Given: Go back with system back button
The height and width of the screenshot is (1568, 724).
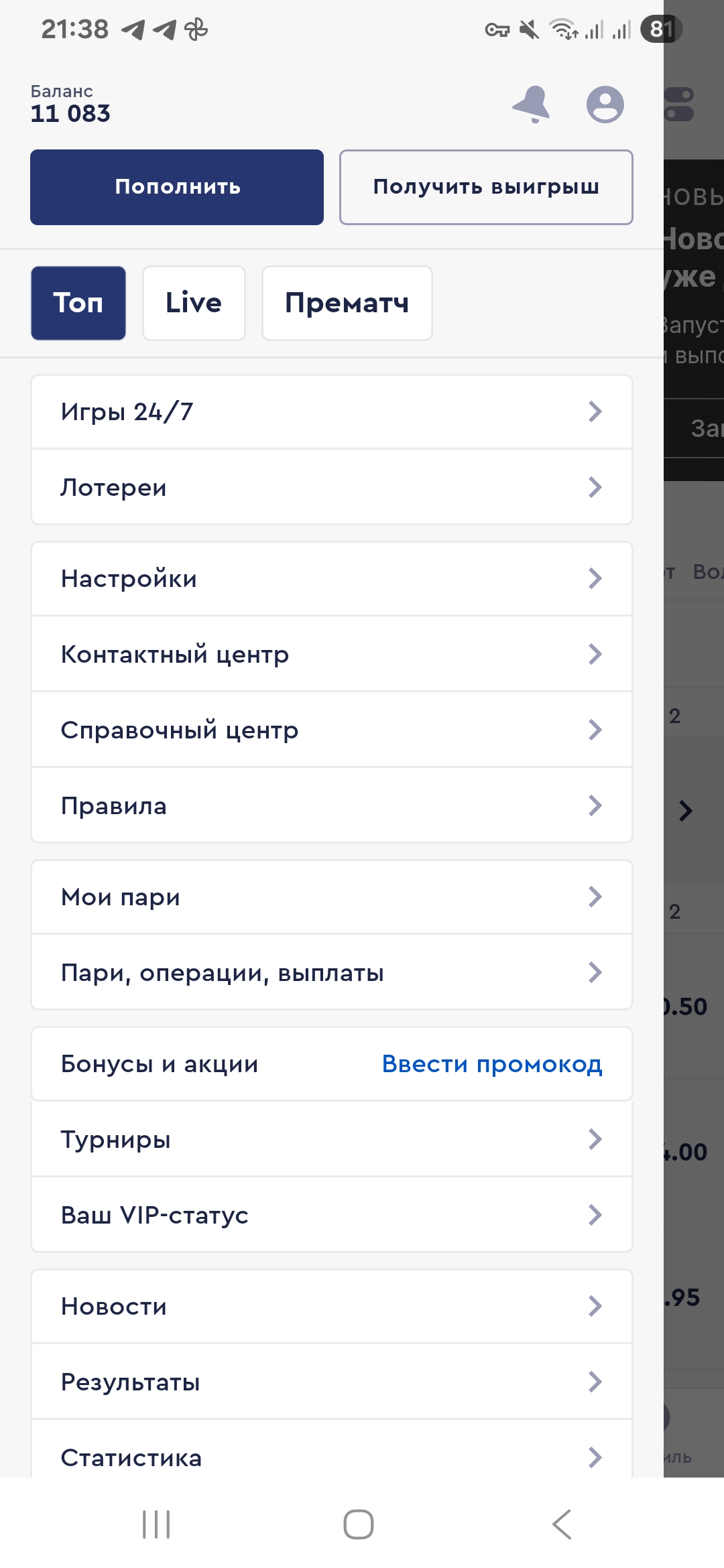Looking at the screenshot, I should [x=561, y=1524].
